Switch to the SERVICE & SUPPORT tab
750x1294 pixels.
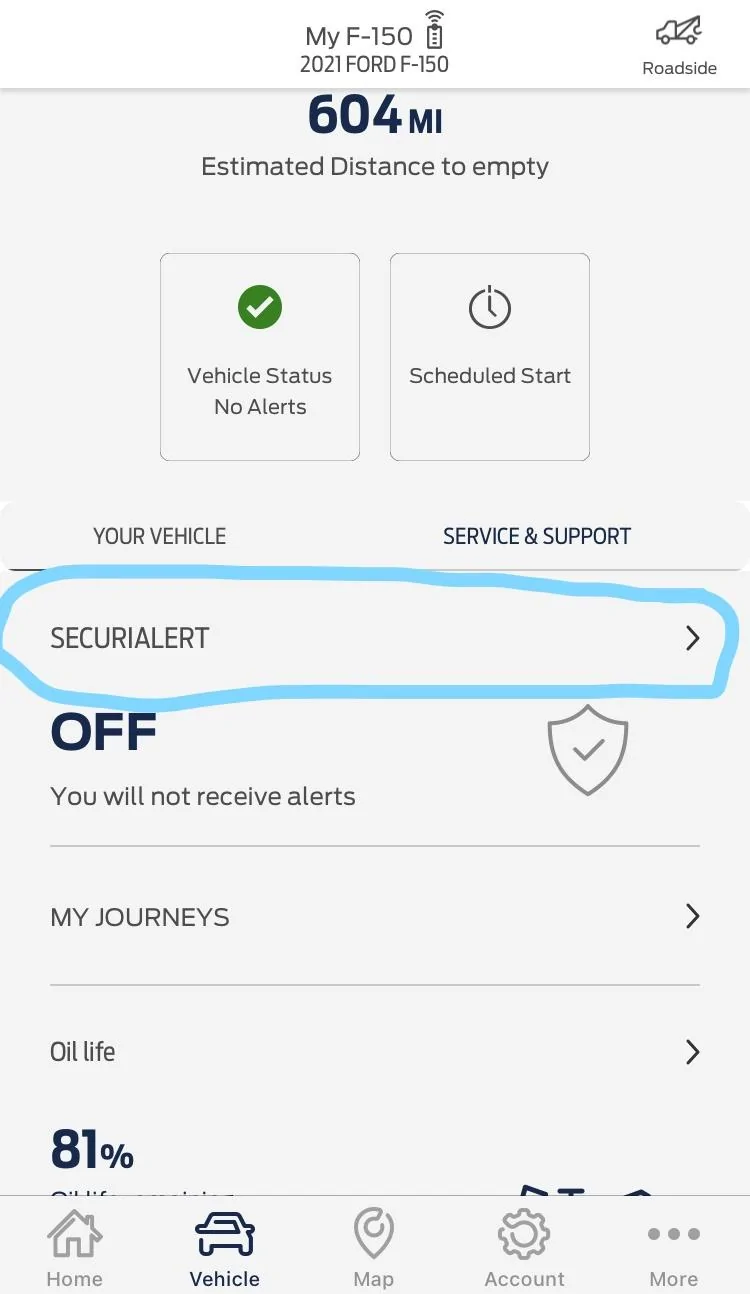point(536,536)
